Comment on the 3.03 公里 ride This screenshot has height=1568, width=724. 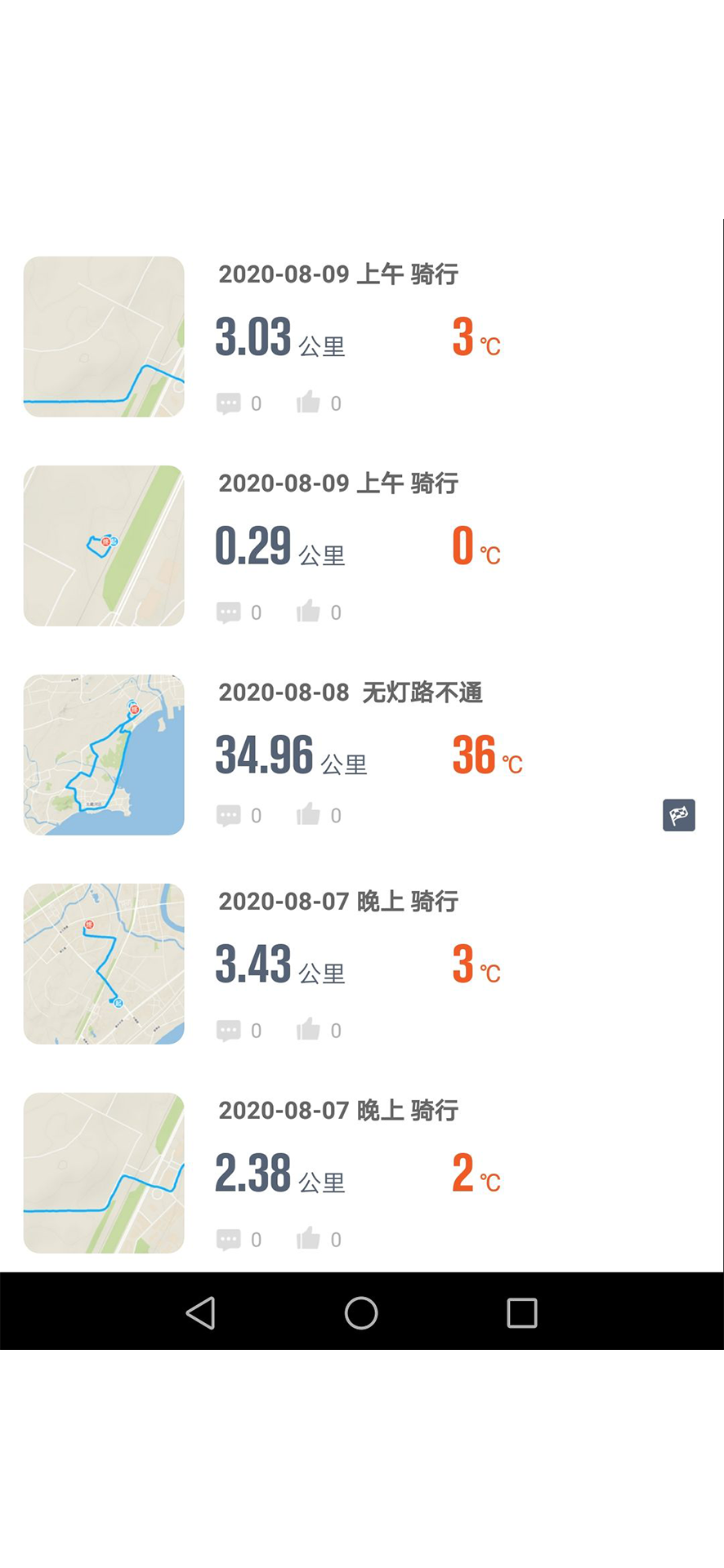[229, 403]
